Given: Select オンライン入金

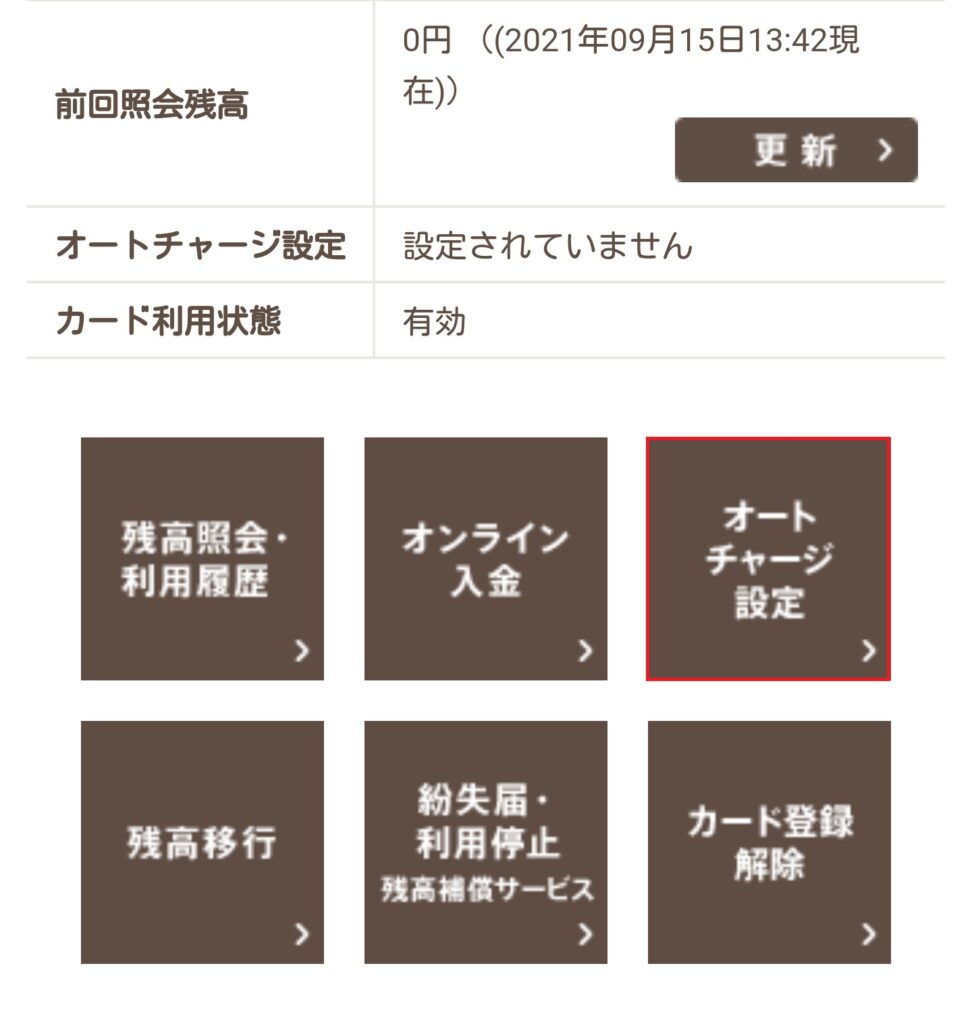Looking at the screenshot, I should 485,559.
